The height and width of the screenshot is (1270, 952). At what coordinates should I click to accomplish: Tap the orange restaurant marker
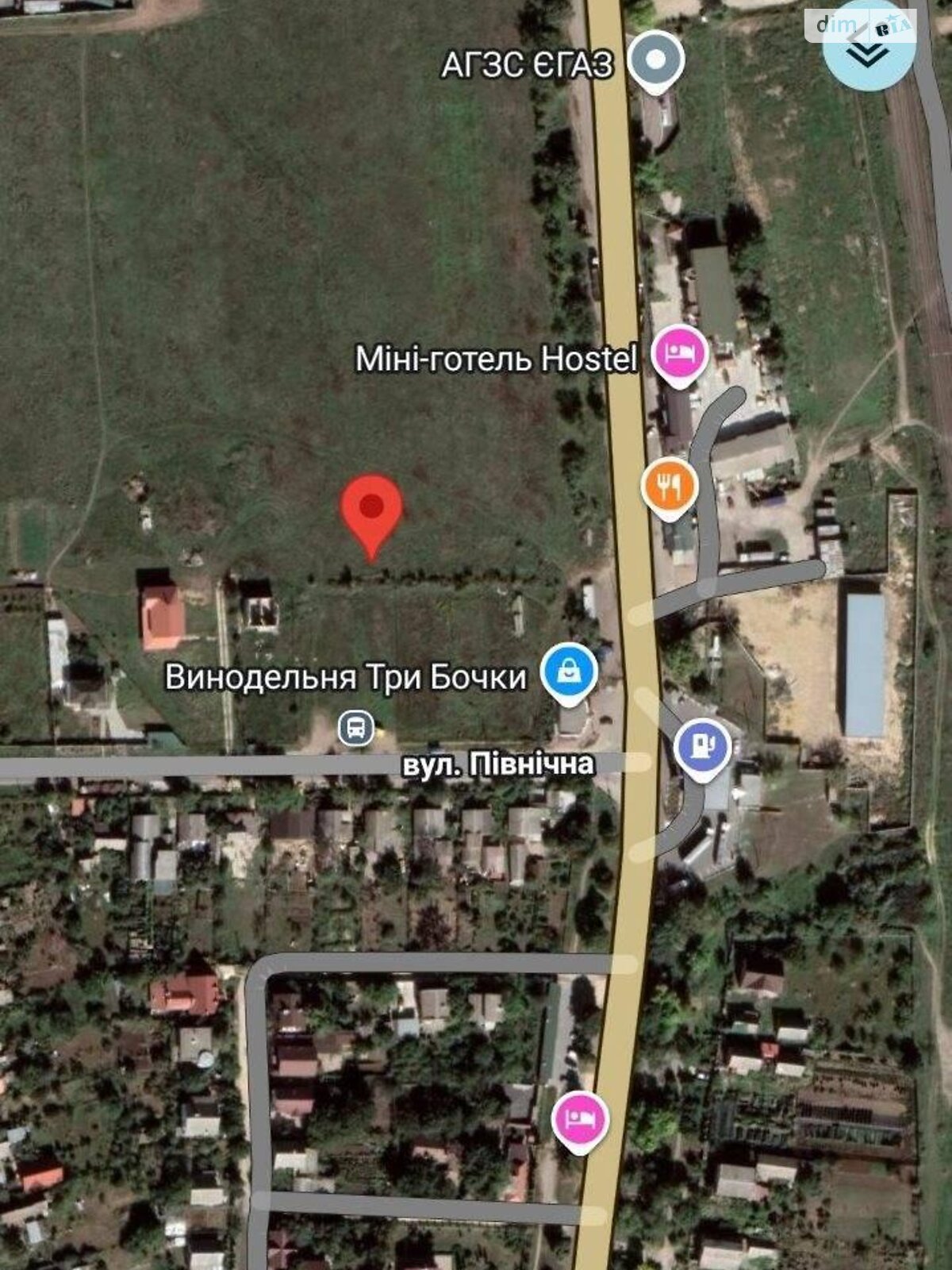tap(670, 485)
